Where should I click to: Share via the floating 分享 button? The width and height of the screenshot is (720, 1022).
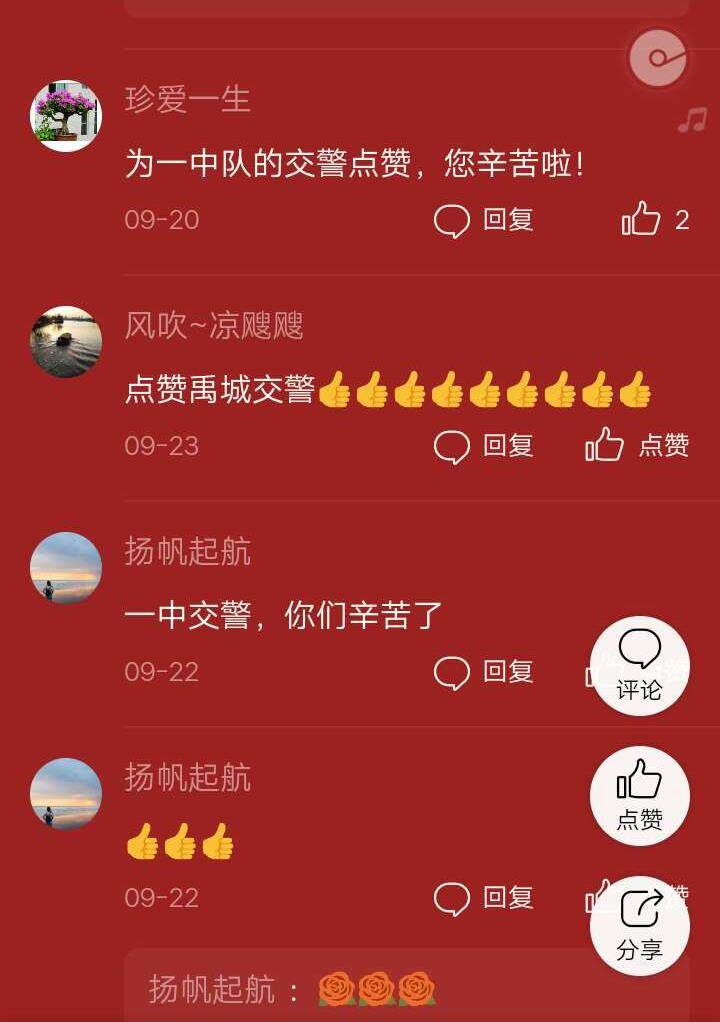tap(639, 925)
